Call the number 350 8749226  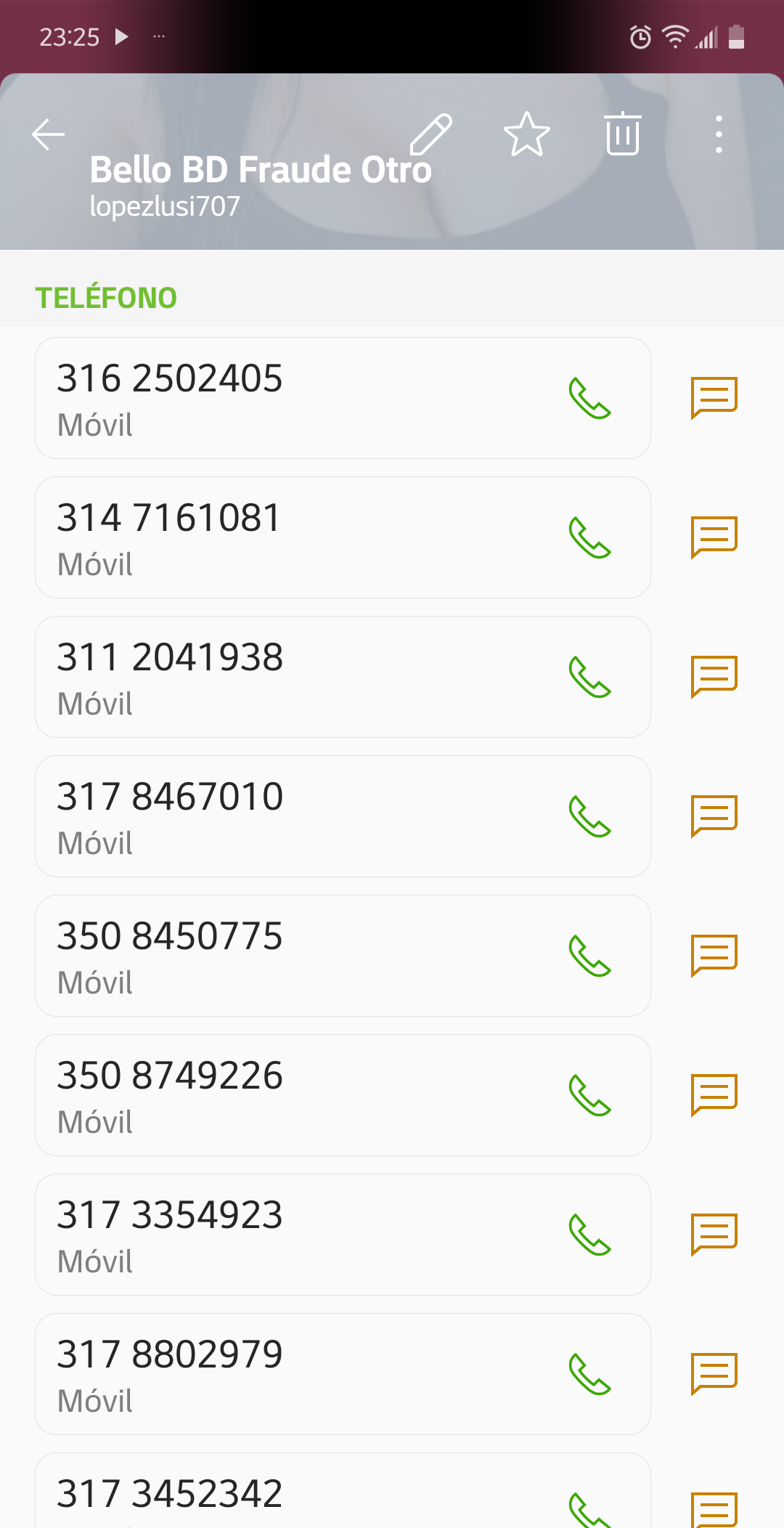tap(590, 1095)
